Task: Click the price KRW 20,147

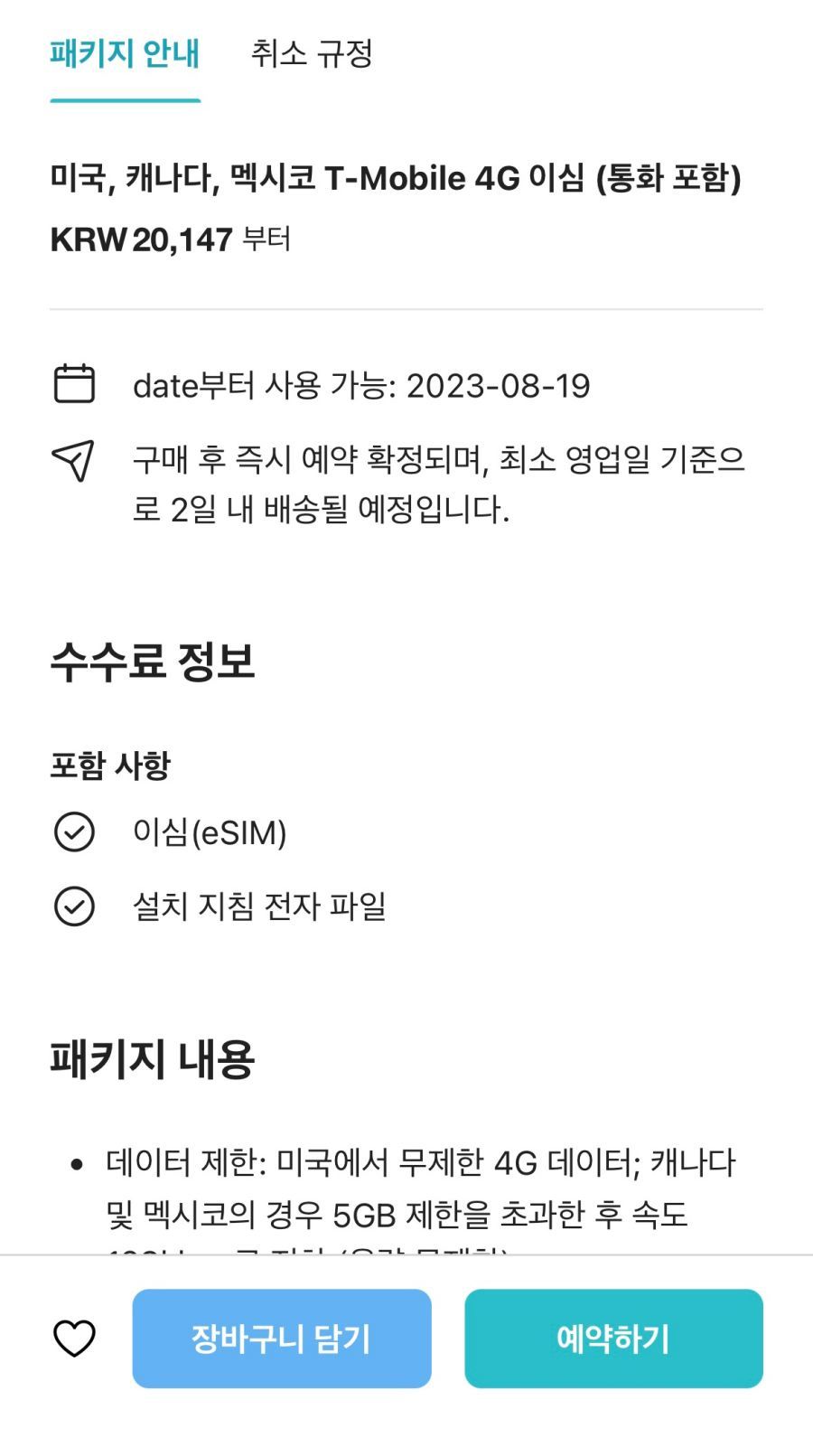Action: pos(137,240)
